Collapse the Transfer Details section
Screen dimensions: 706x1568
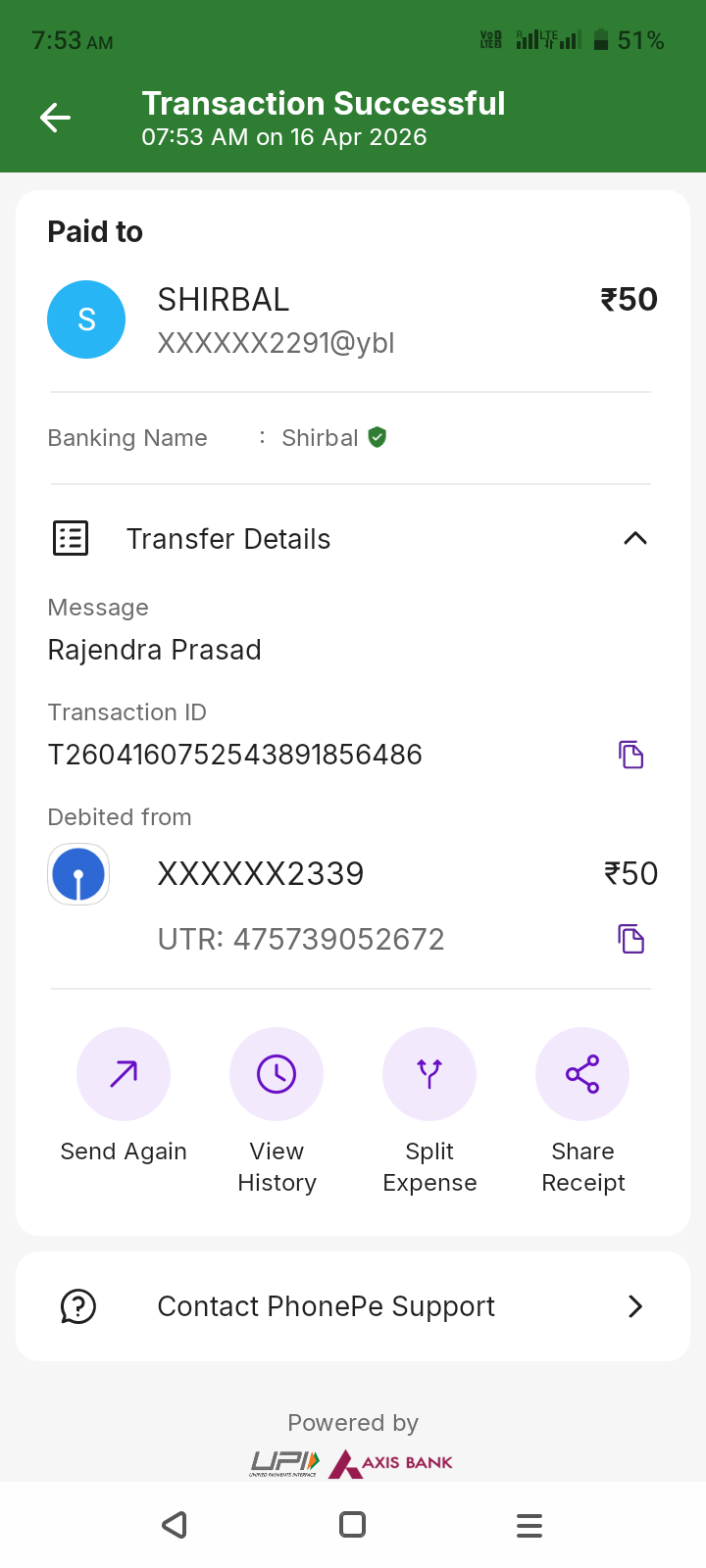pyautogui.click(x=635, y=538)
